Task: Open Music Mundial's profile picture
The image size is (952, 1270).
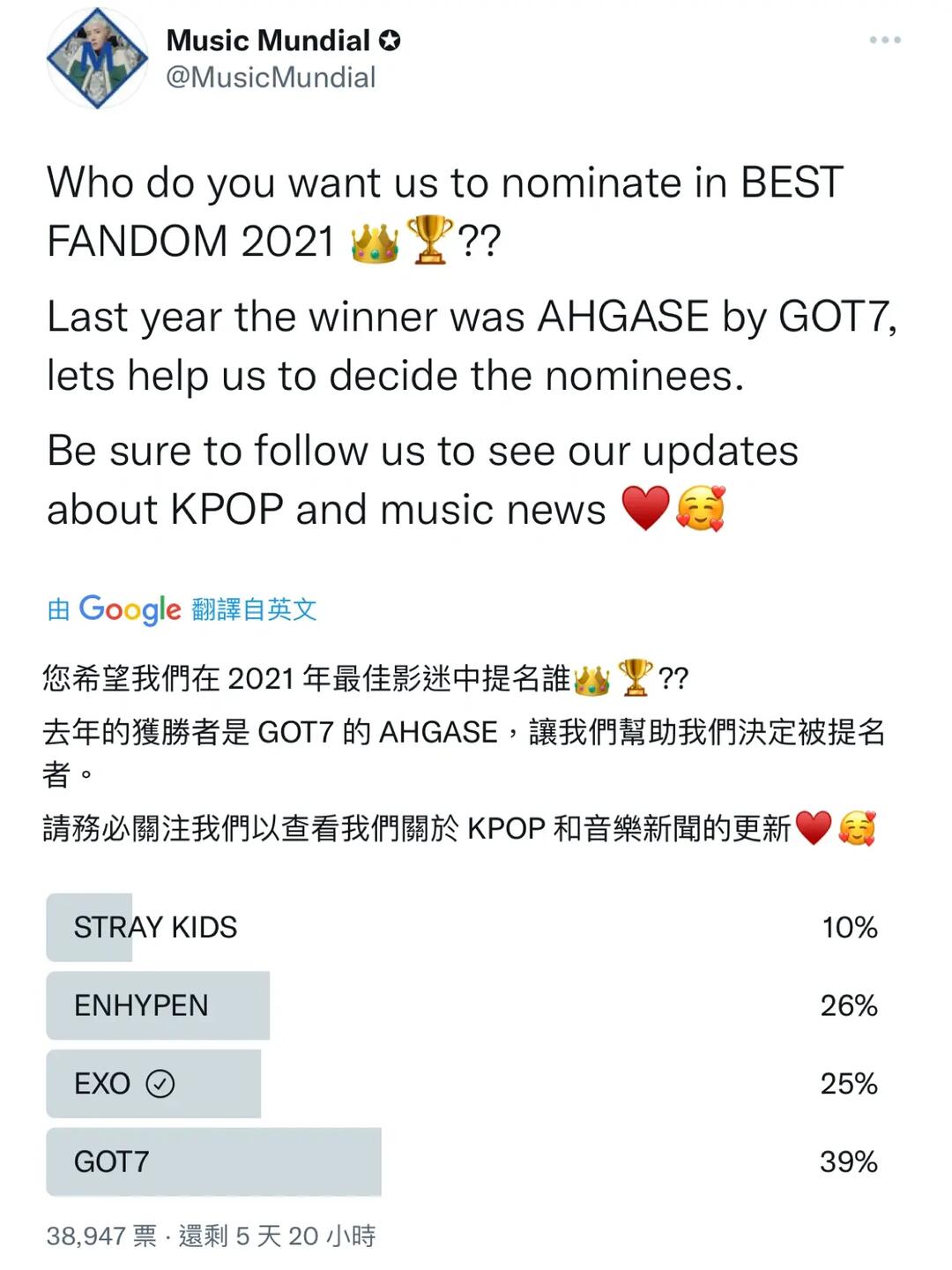Action: (x=97, y=58)
